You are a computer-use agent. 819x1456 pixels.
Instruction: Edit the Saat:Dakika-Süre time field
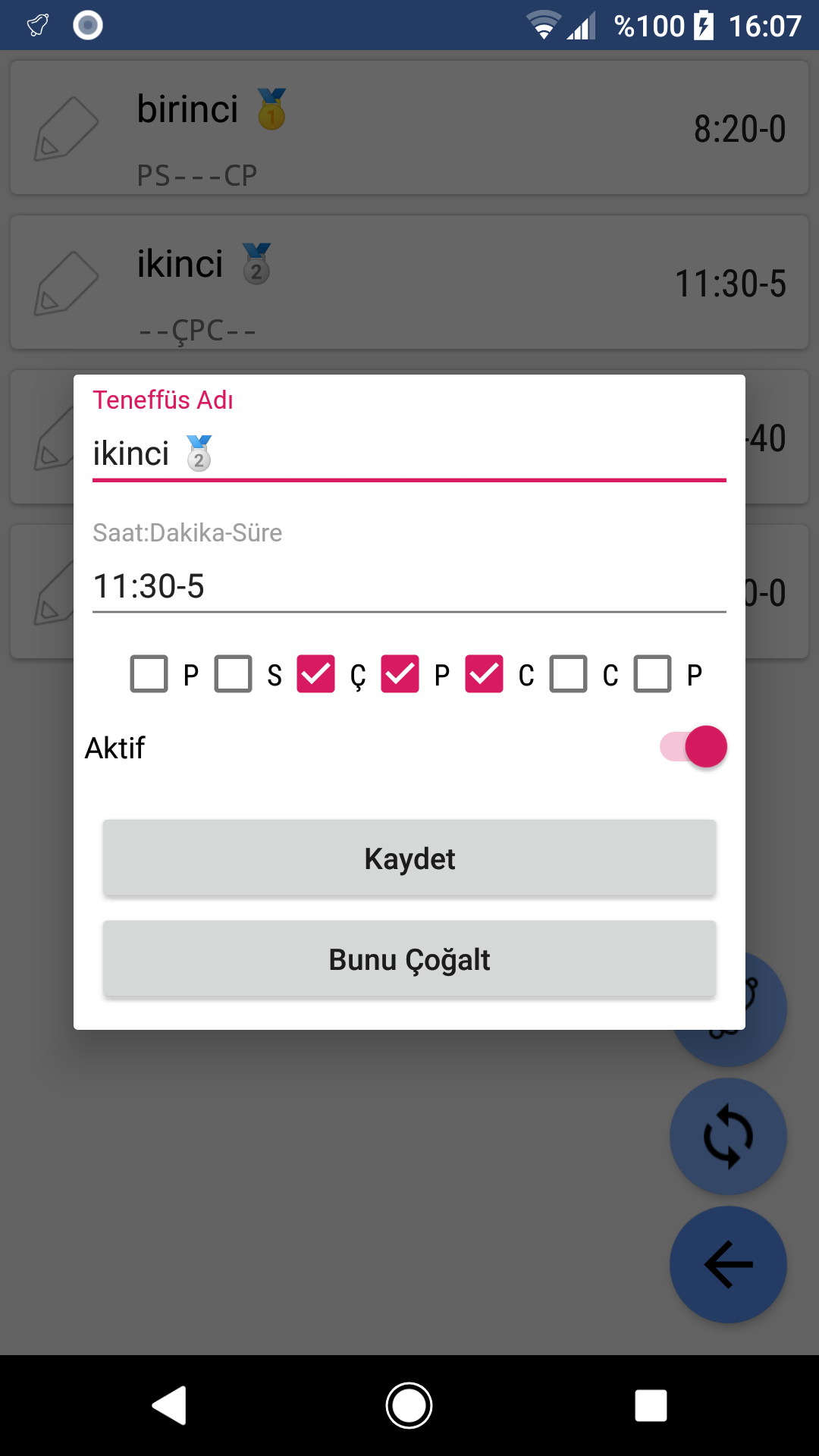[409, 586]
